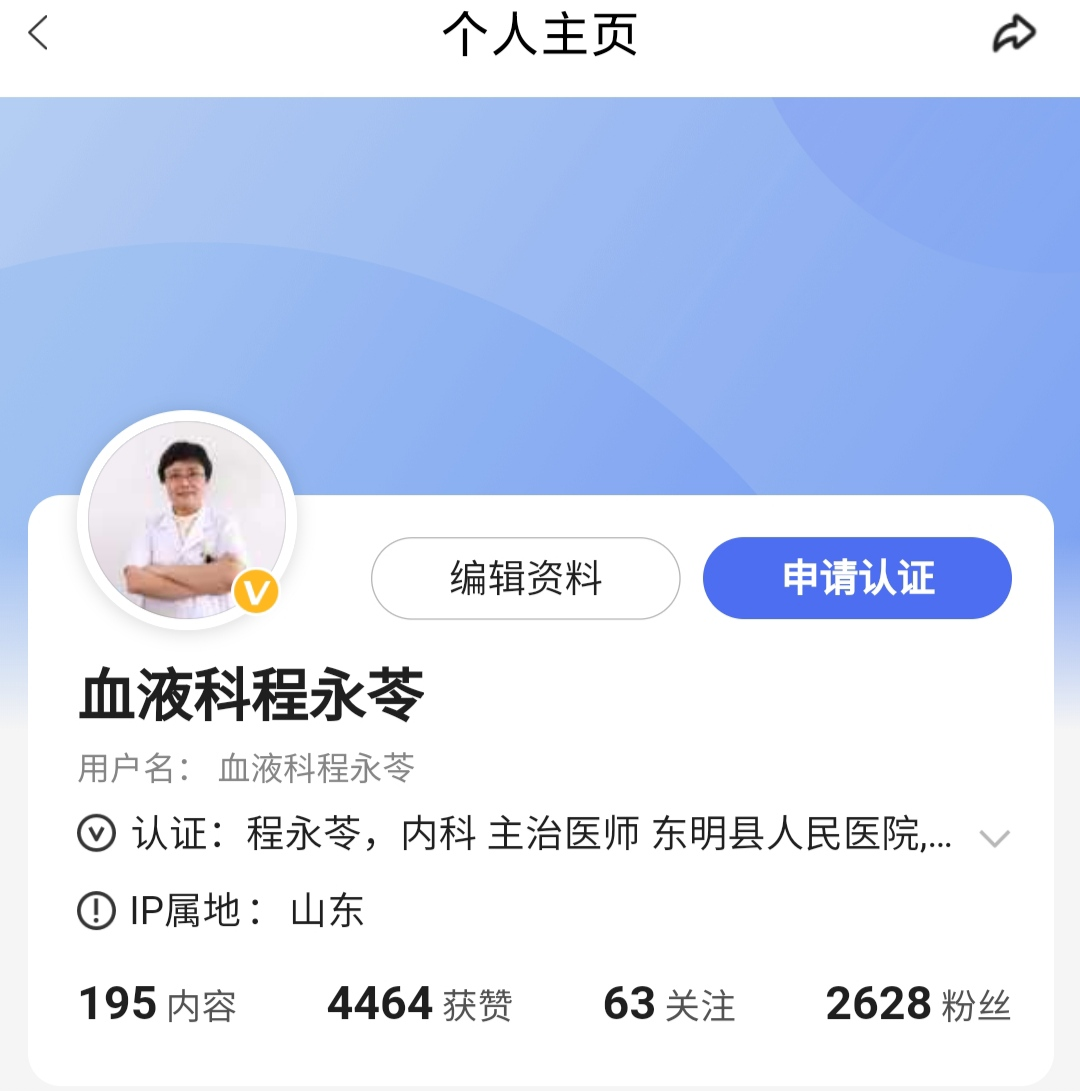The image size is (1080, 1091).
Task: Open the 2628 粉丝 followers list
Action: click(x=918, y=1004)
